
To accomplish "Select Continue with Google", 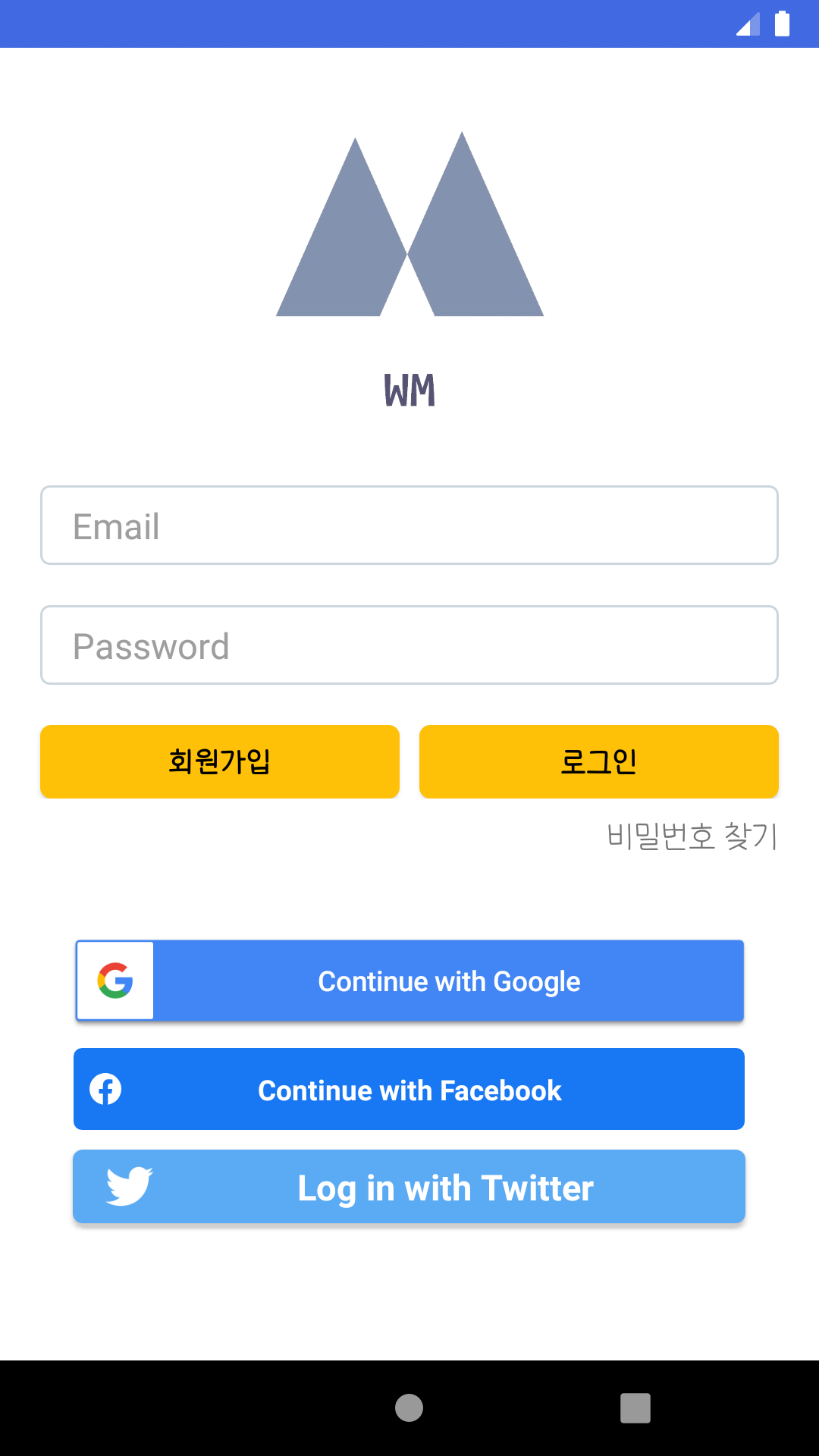I will [448, 981].
